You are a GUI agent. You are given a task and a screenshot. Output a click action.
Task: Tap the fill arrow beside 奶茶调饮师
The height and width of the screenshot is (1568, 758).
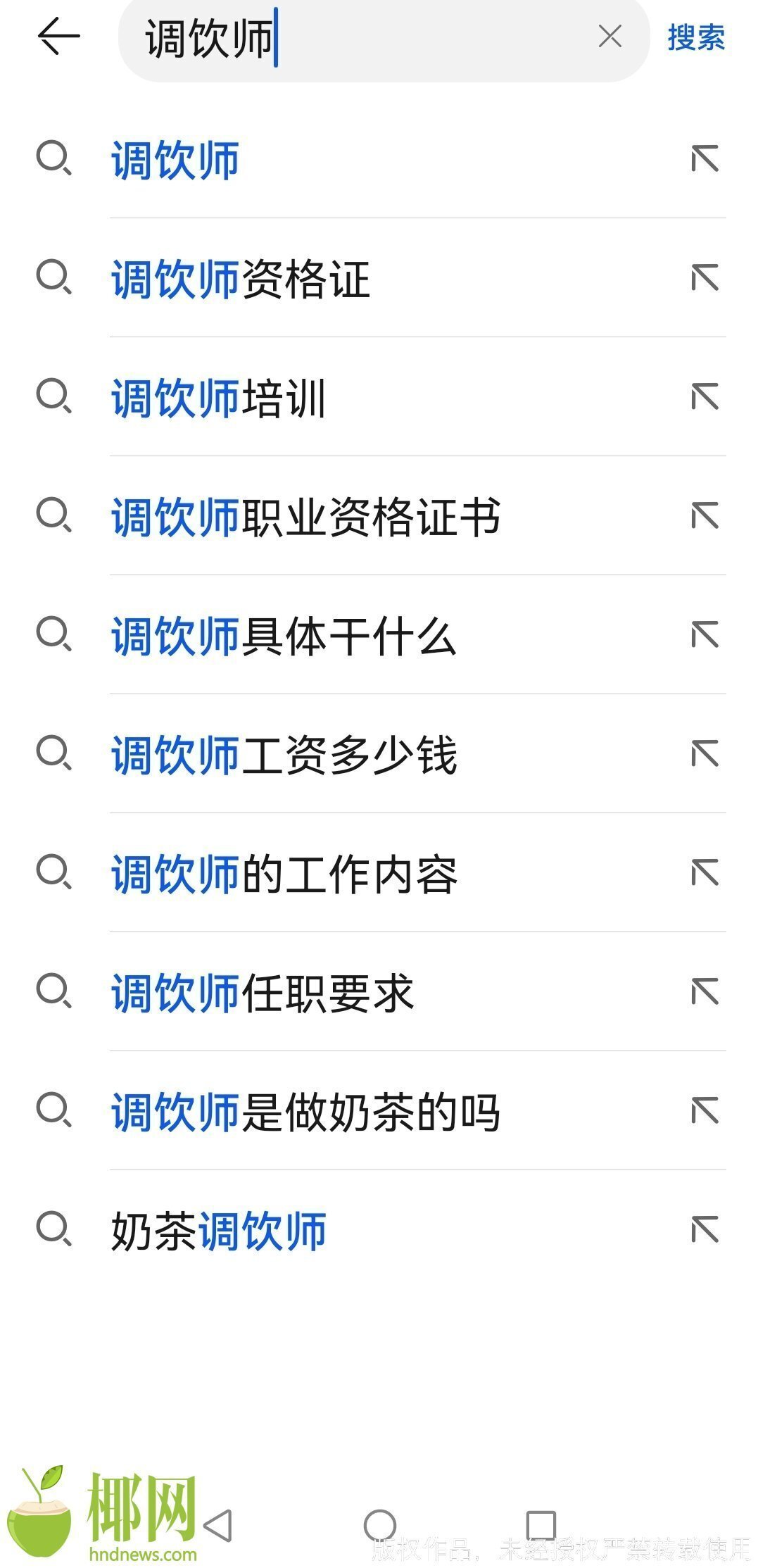[x=705, y=1230]
